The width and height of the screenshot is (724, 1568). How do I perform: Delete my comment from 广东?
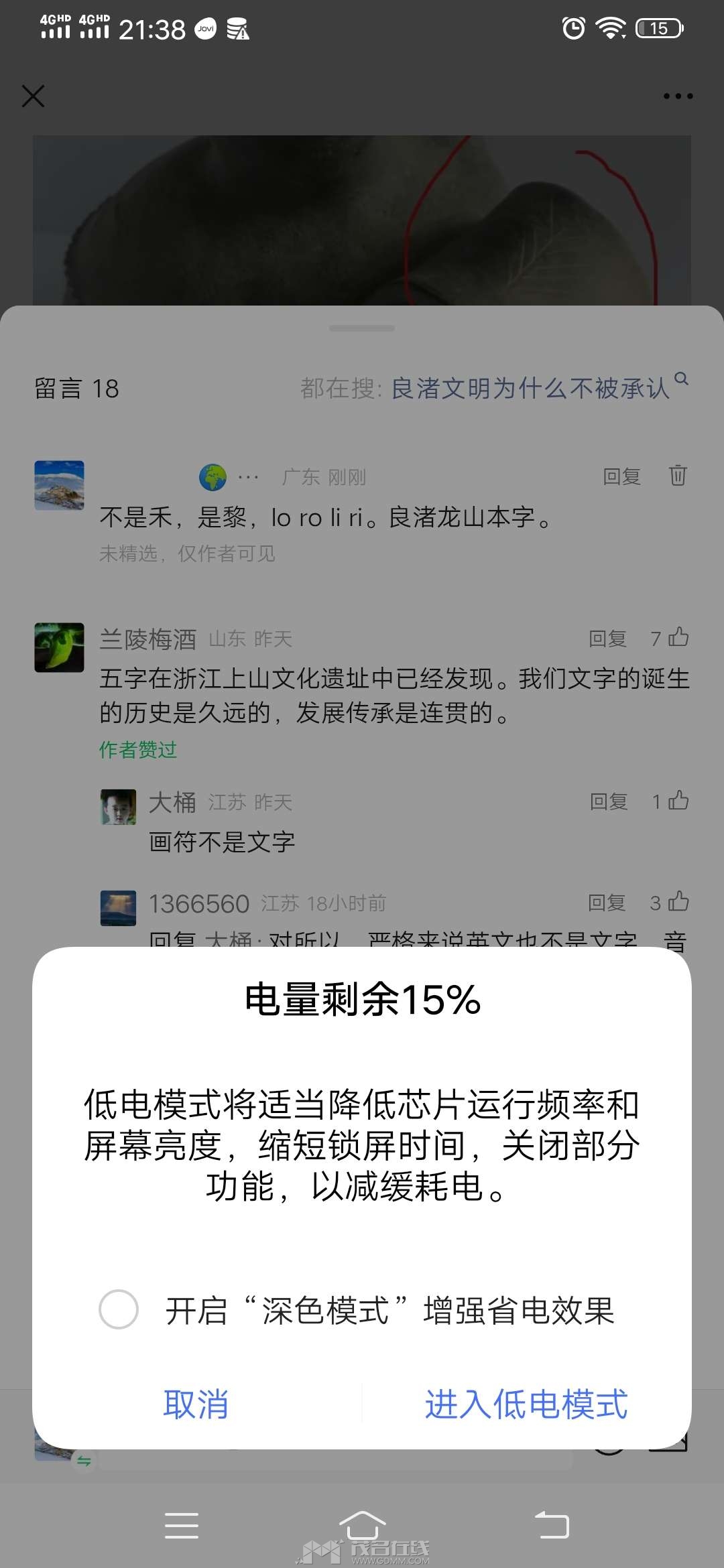(x=678, y=475)
